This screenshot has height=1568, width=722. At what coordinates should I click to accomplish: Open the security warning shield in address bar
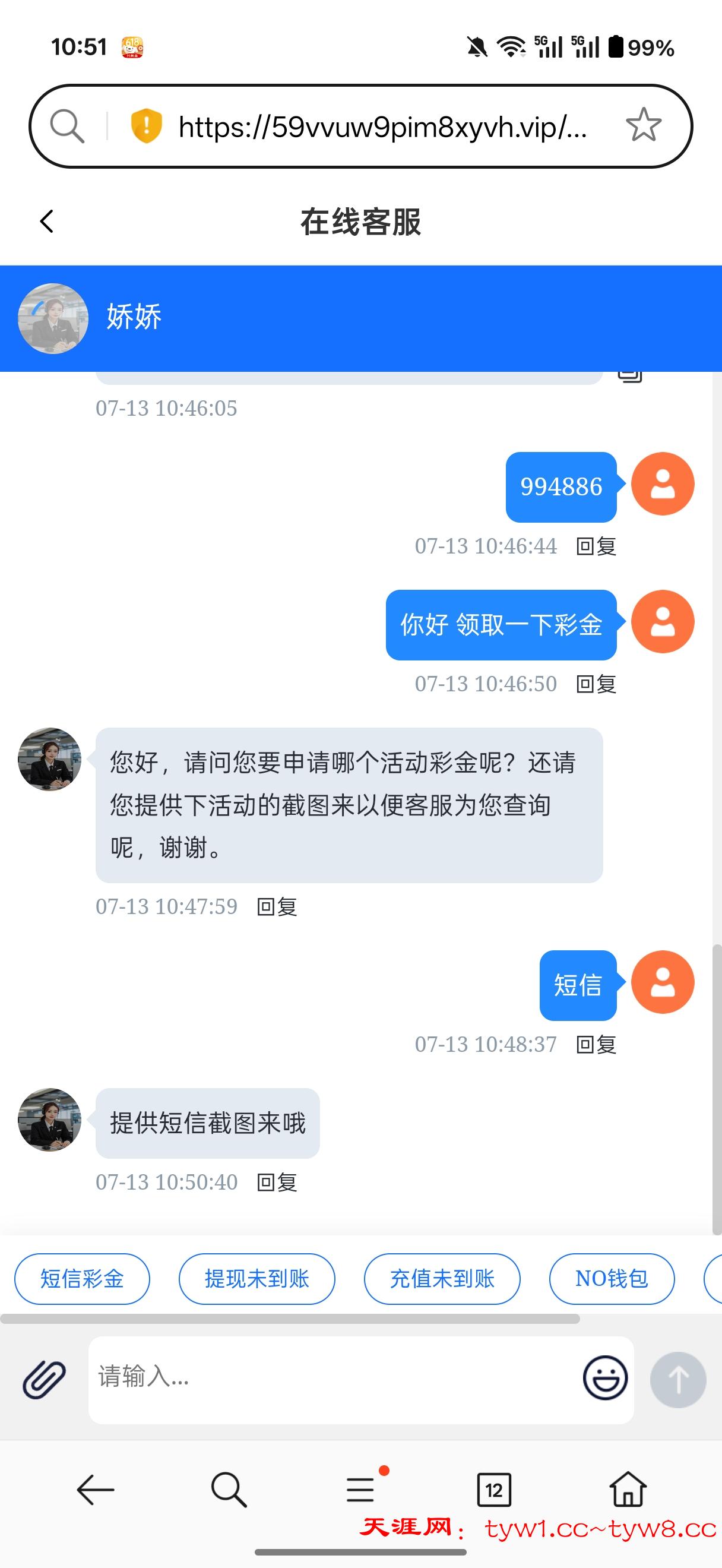coord(146,126)
